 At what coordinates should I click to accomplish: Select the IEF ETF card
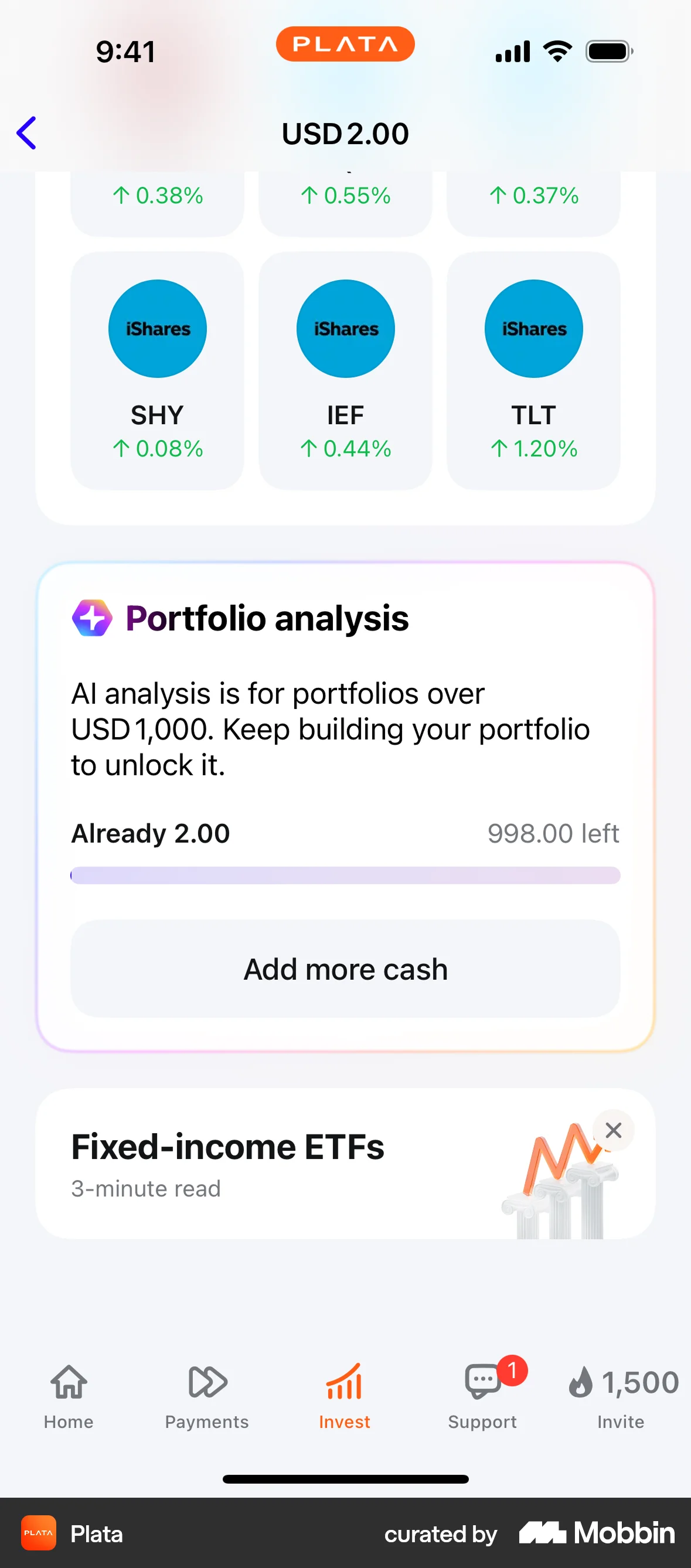[345, 371]
